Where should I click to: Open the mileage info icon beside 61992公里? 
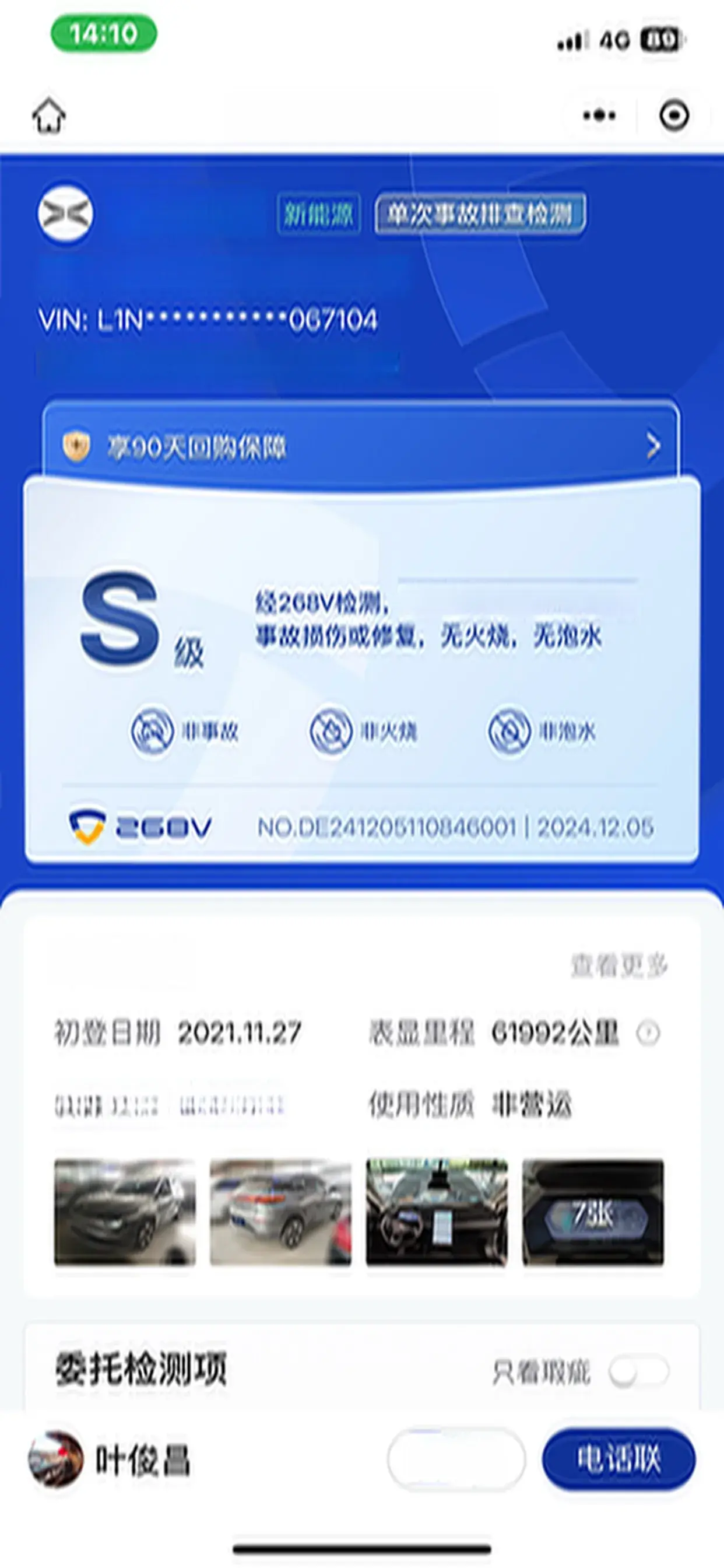[x=647, y=1033]
